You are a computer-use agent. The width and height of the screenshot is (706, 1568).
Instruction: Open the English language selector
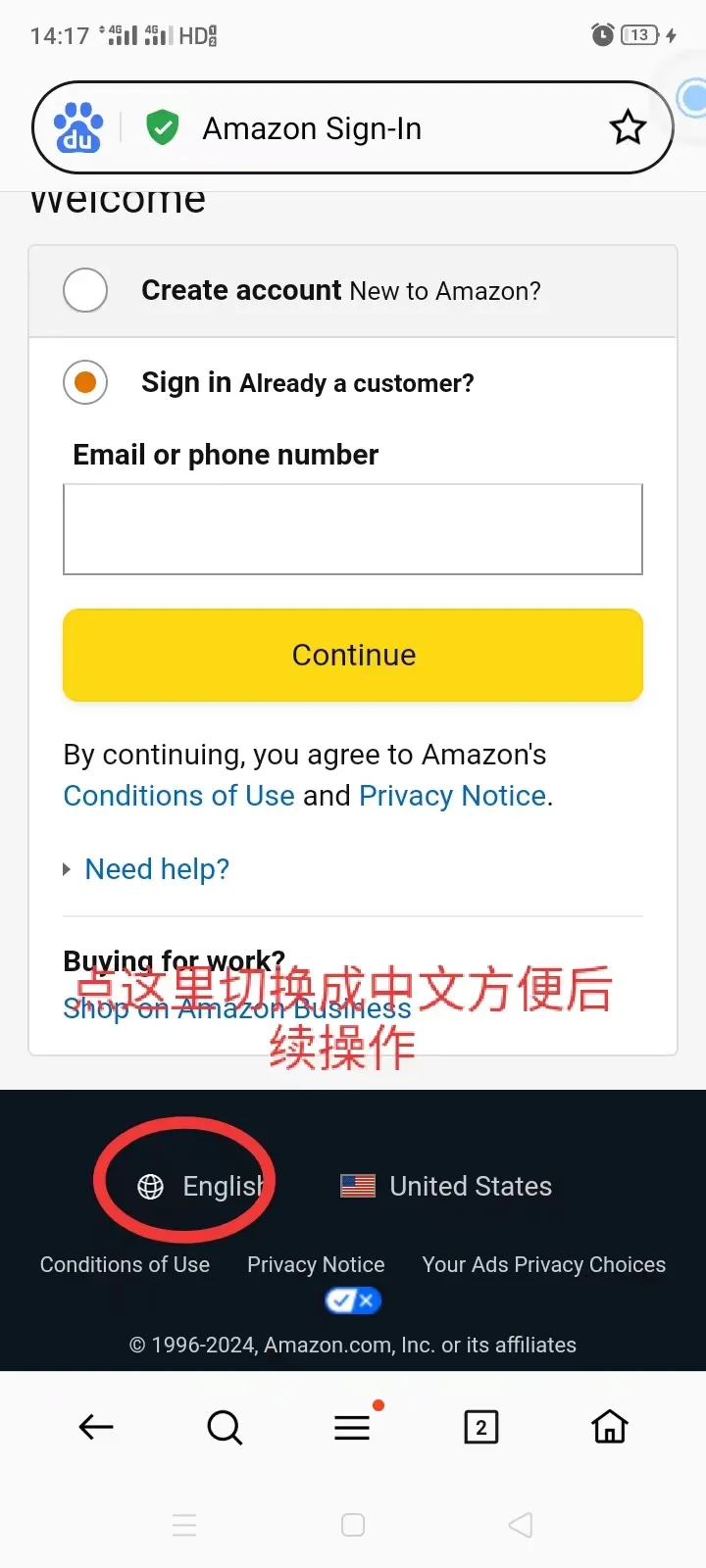point(224,1186)
